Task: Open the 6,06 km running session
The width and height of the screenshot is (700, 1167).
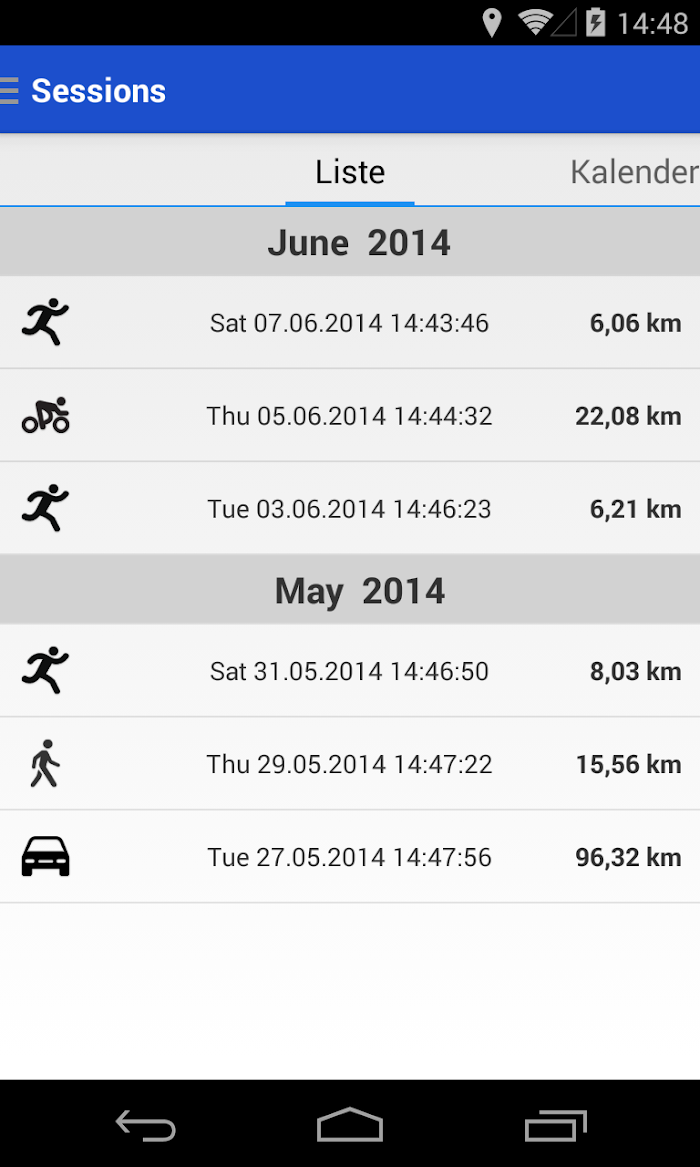Action: 350,322
